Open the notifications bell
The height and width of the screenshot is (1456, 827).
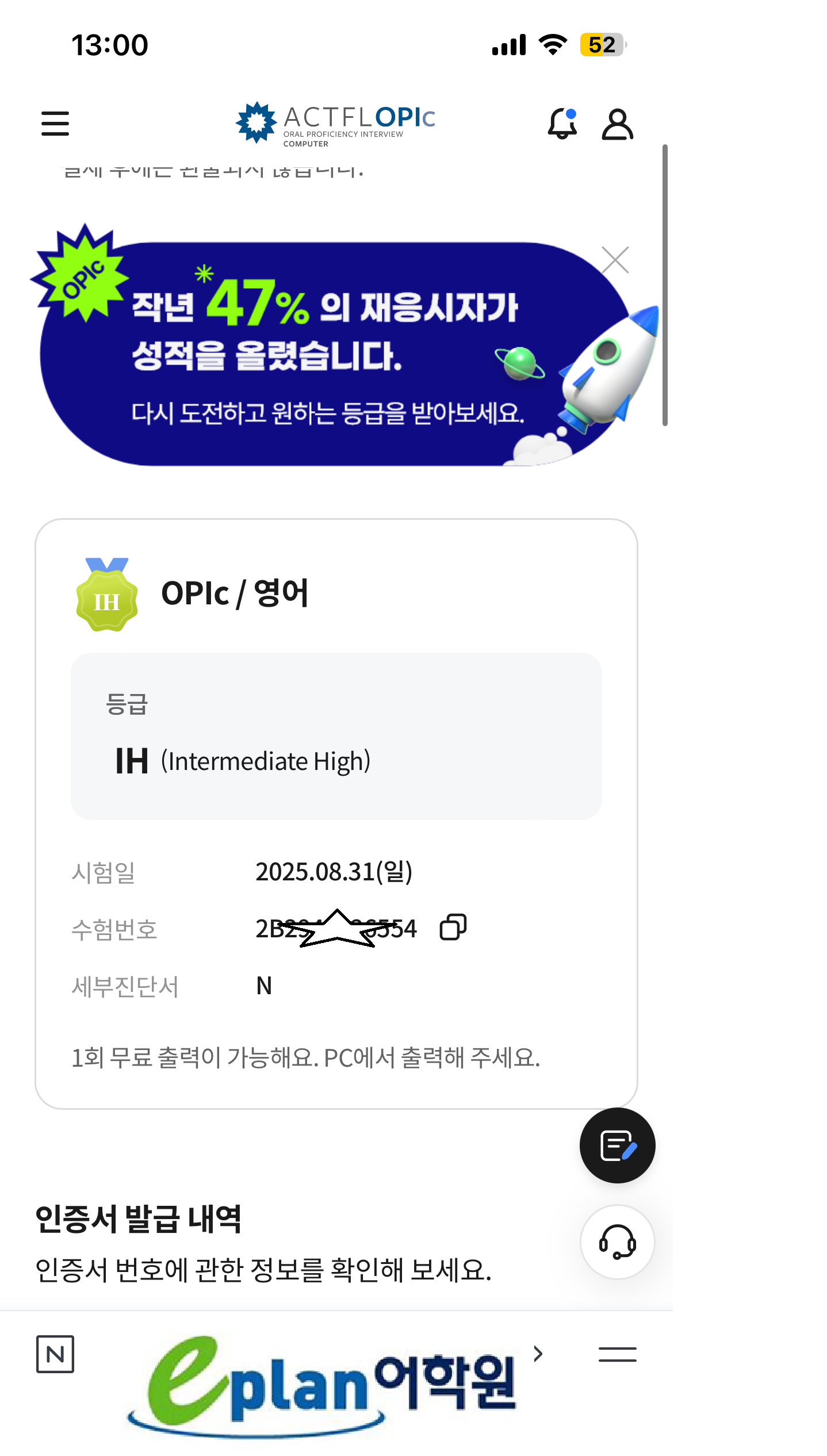562,124
